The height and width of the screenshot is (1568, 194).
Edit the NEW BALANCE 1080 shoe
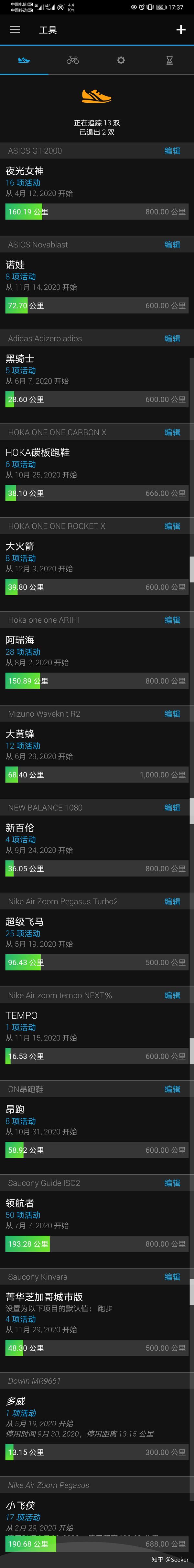(x=172, y=807)
